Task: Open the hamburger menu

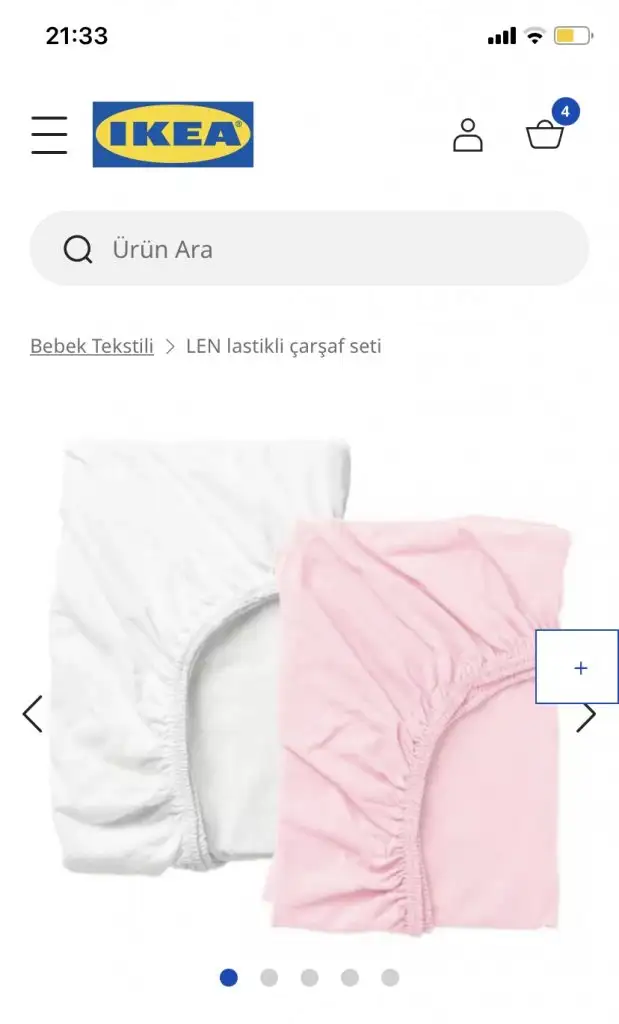Action: tap(49, 135)
